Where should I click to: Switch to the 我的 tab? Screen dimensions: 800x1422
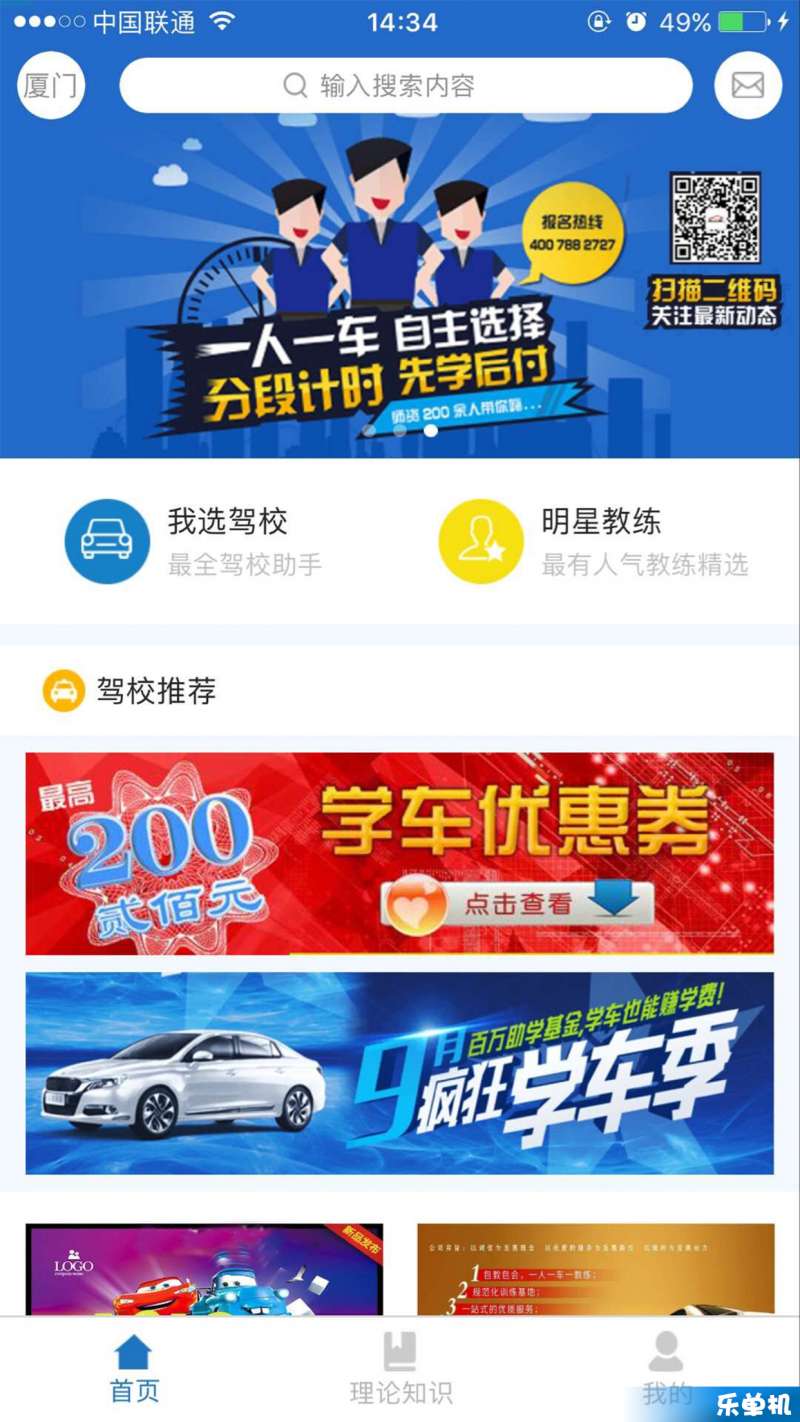[666, 1368]
